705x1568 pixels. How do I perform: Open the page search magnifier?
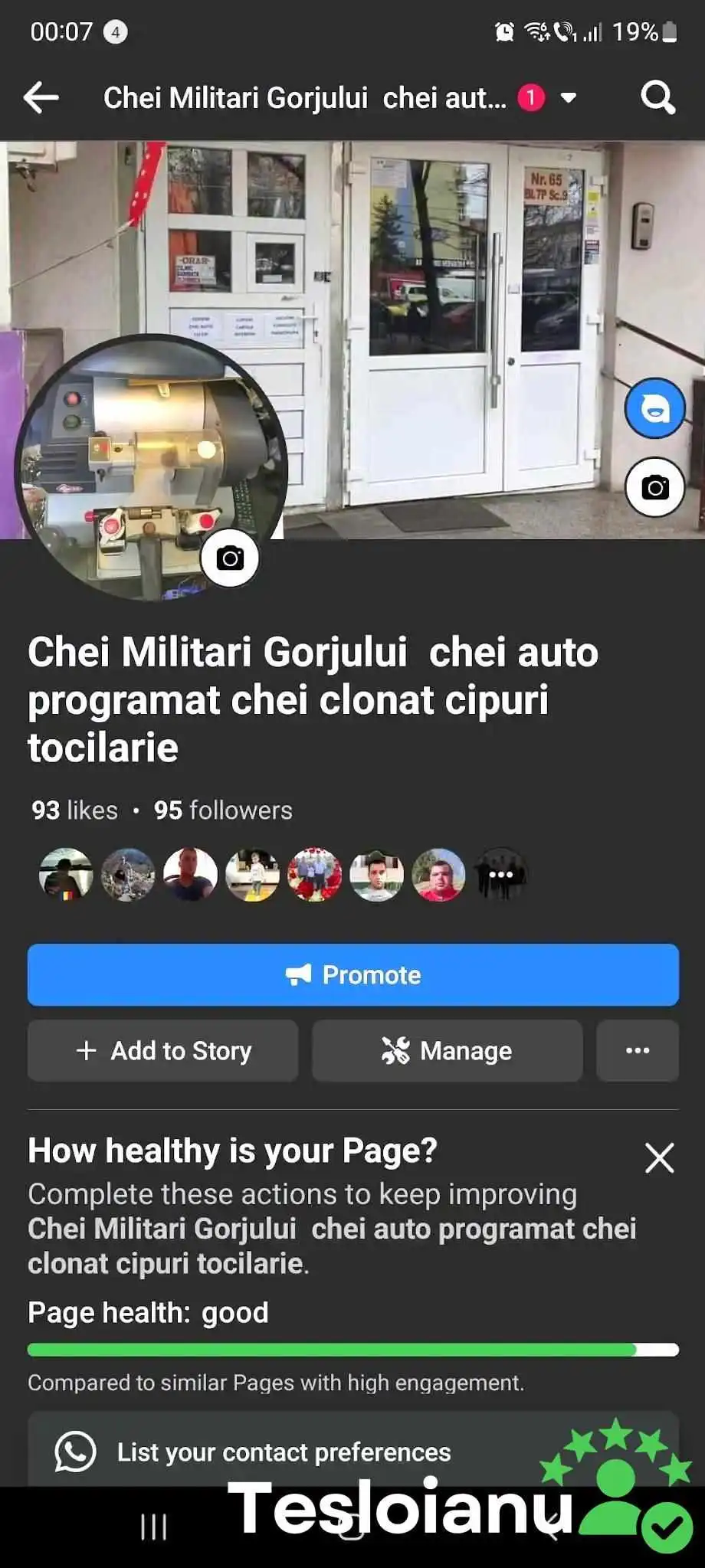(657, 98)
